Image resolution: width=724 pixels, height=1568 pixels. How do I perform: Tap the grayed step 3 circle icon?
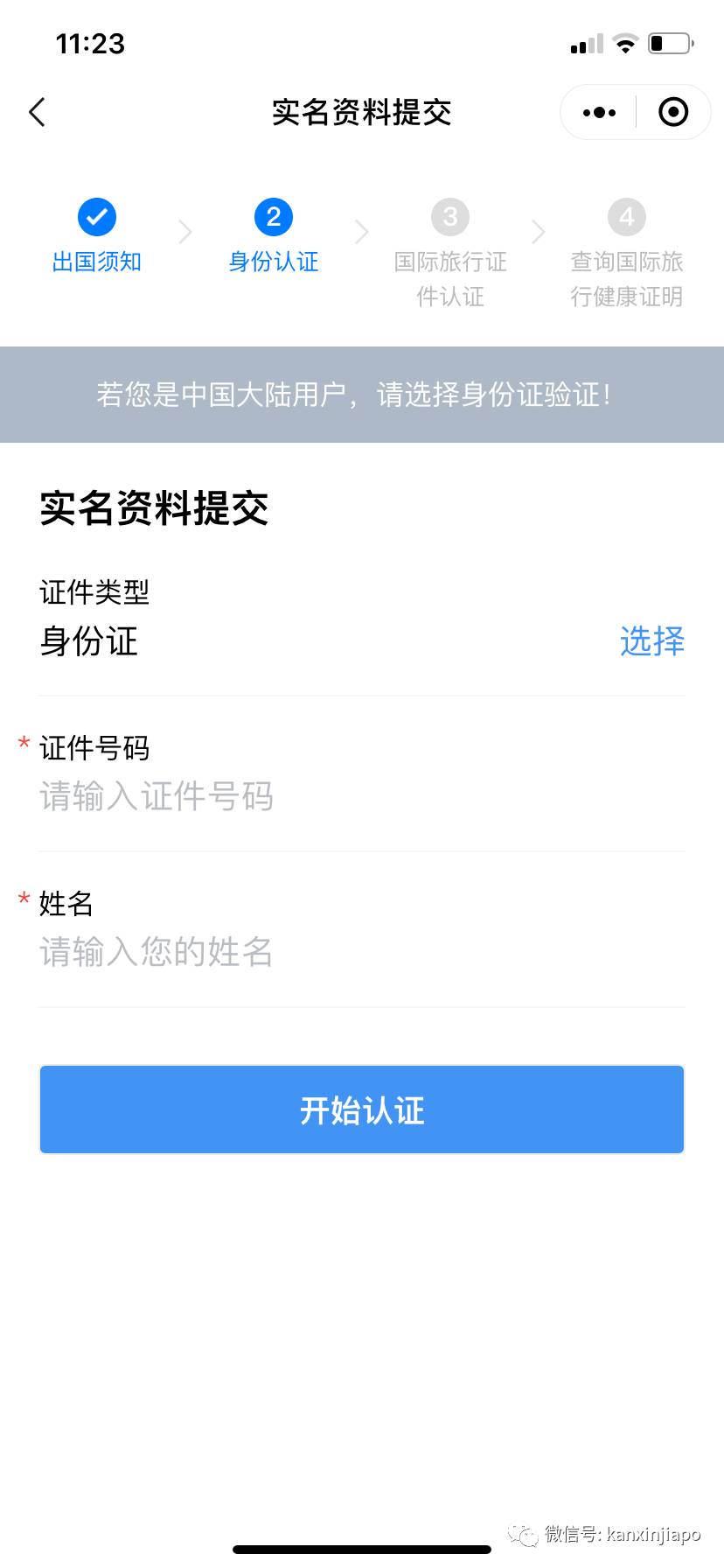point(449,216)
